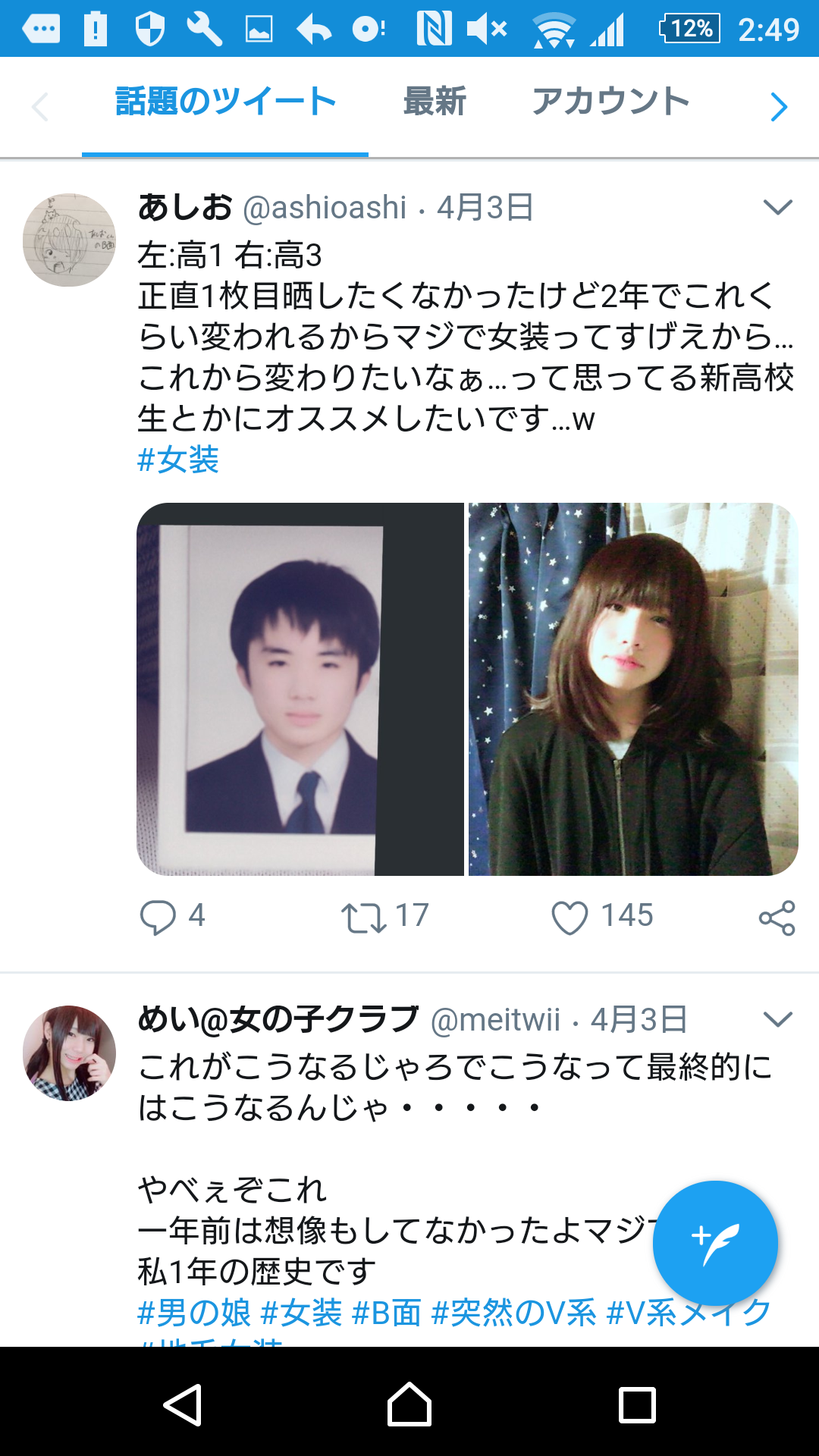Open the #B面 hashtag
This screenshot has height=1456, width=819.
point(386,1313)
